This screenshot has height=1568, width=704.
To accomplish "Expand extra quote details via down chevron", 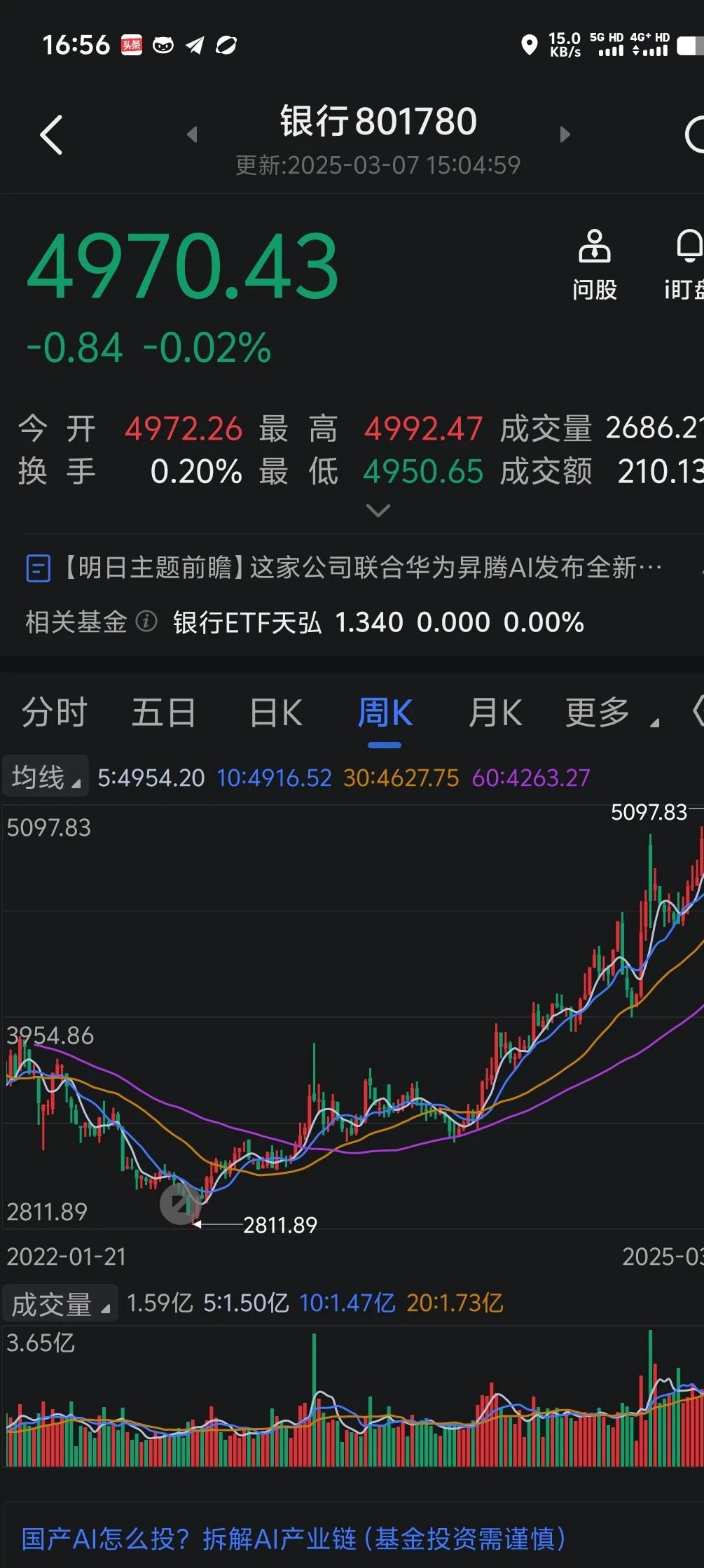I will click(x=378, y=510).
